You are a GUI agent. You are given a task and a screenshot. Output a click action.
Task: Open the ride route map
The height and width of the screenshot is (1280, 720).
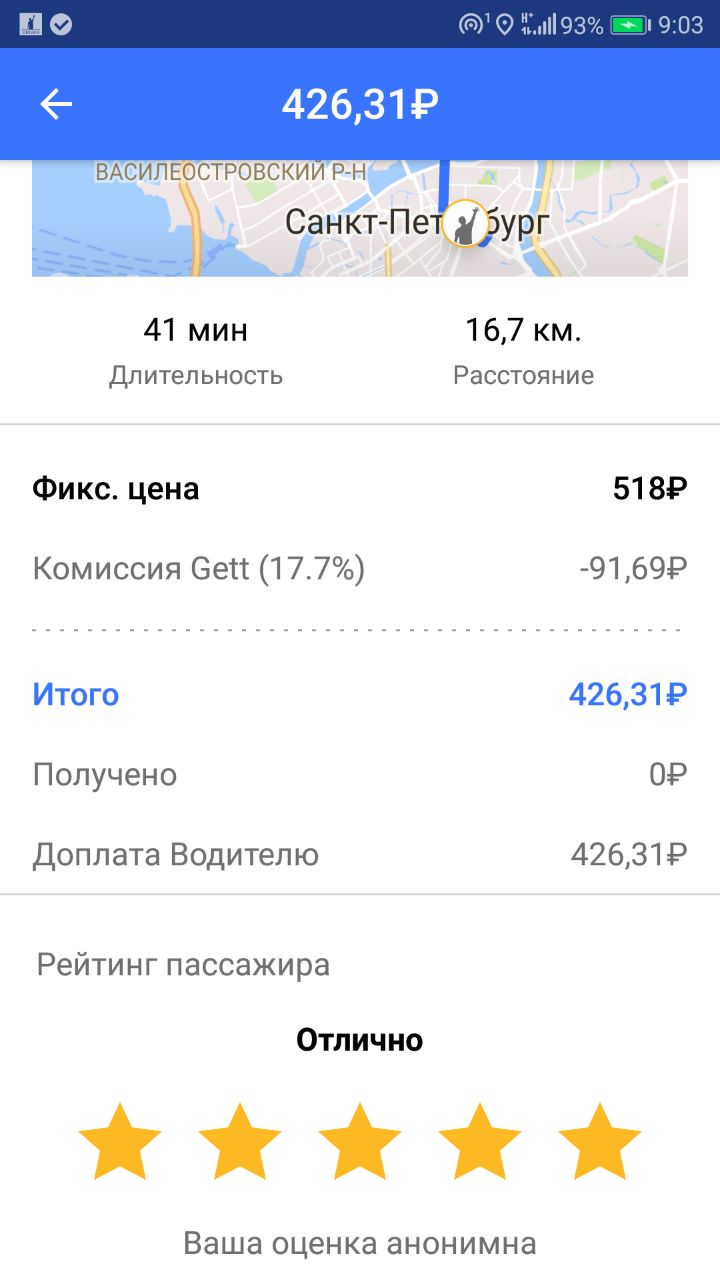point(360,218)
